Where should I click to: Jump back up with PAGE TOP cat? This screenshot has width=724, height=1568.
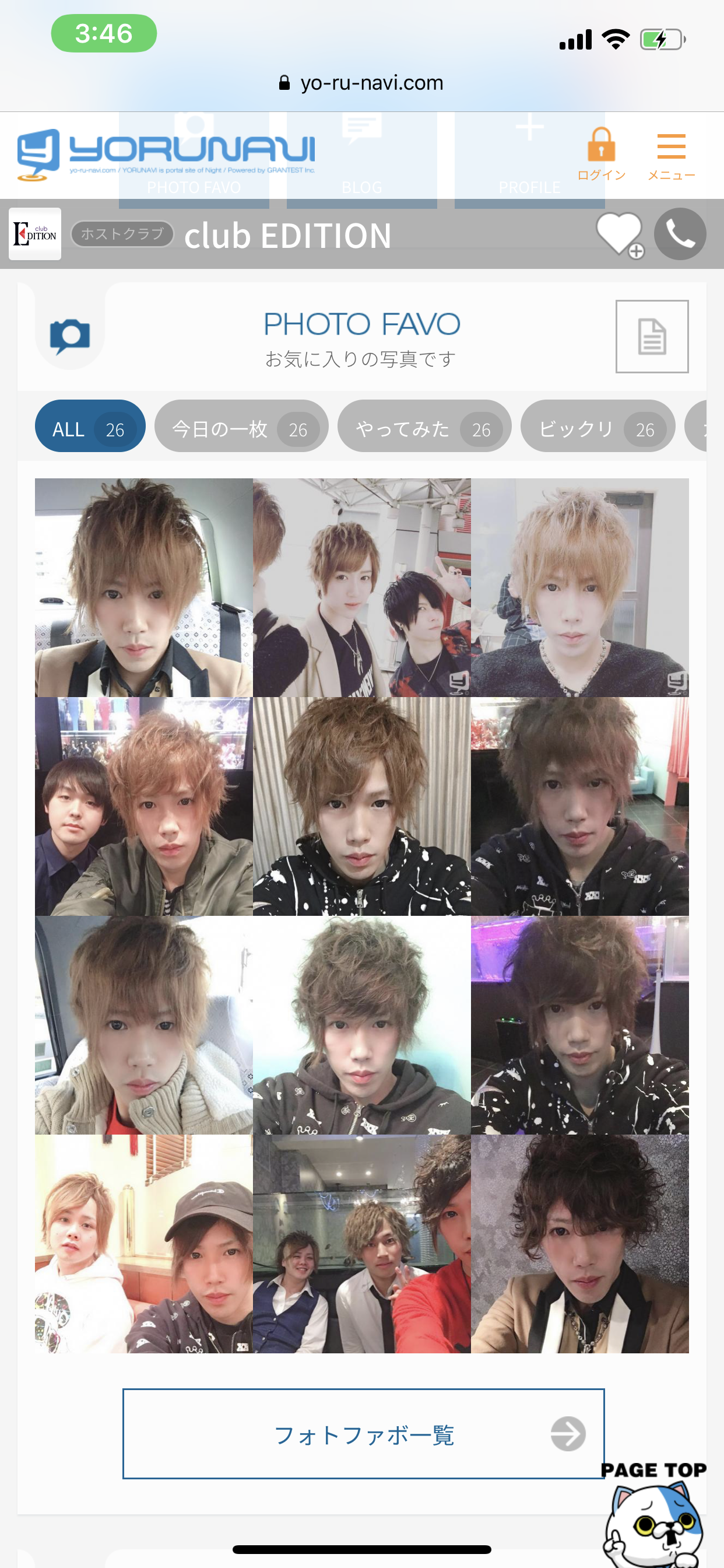coord(654,1513)
